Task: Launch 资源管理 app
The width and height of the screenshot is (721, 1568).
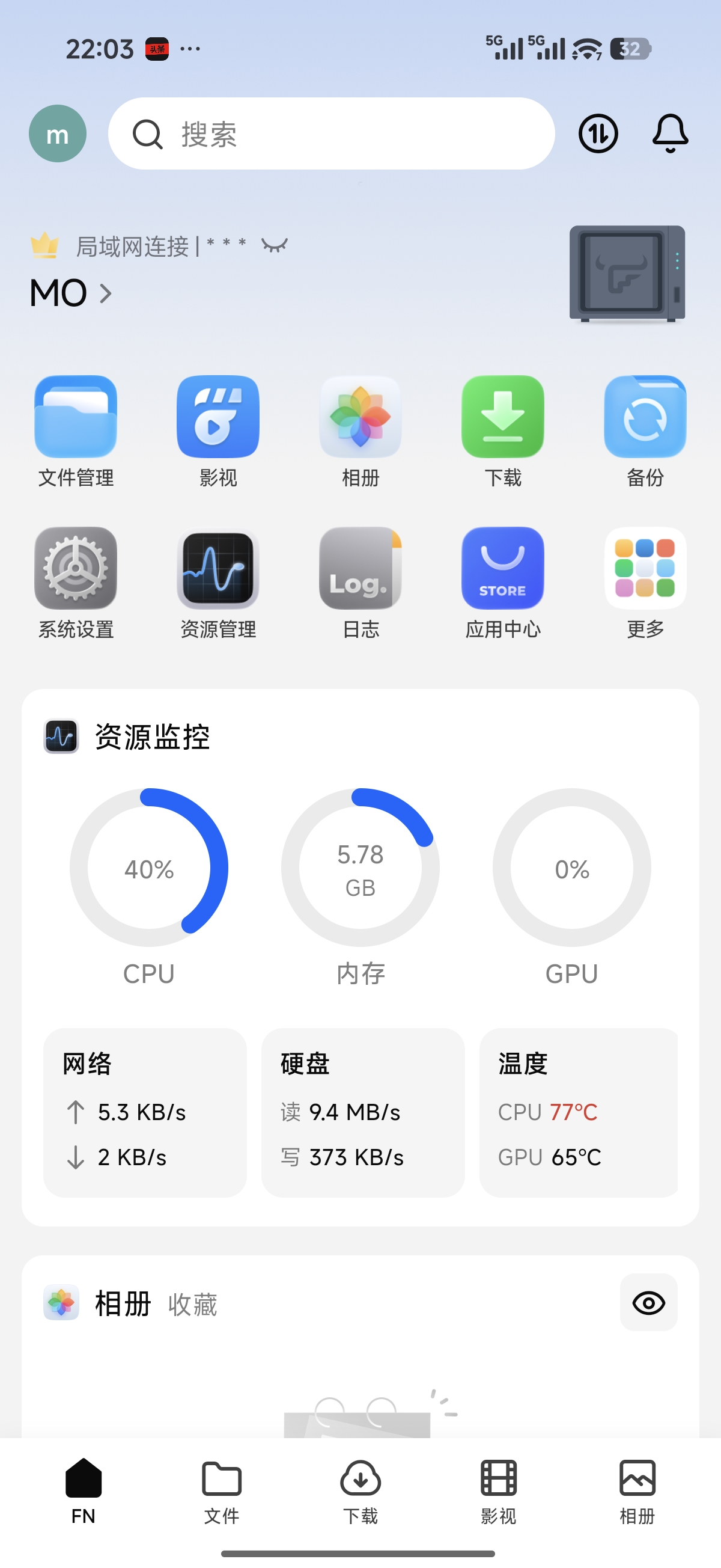Action: (218, 583)
